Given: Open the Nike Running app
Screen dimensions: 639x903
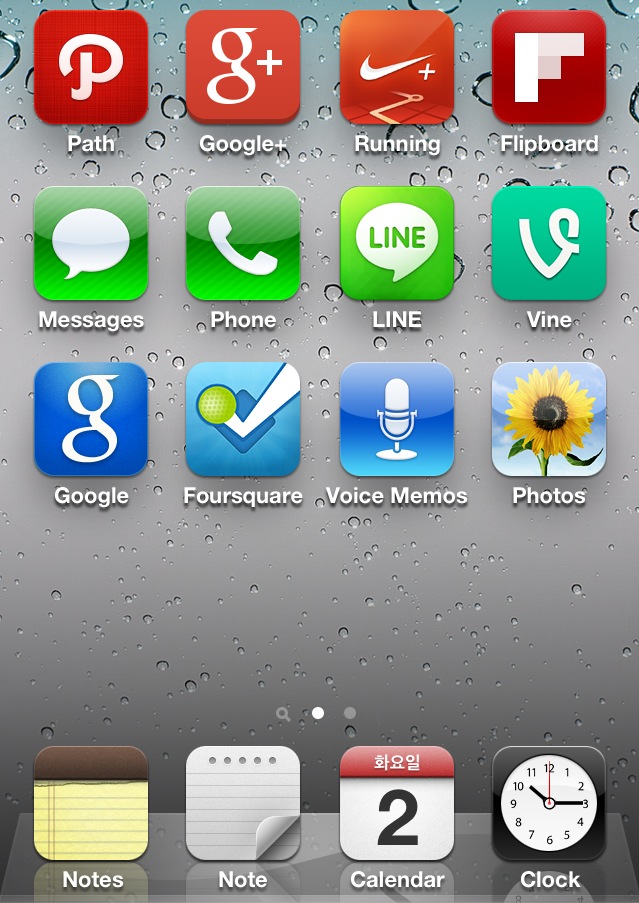Looking at the screenshot, I should (x=397, y=67).
